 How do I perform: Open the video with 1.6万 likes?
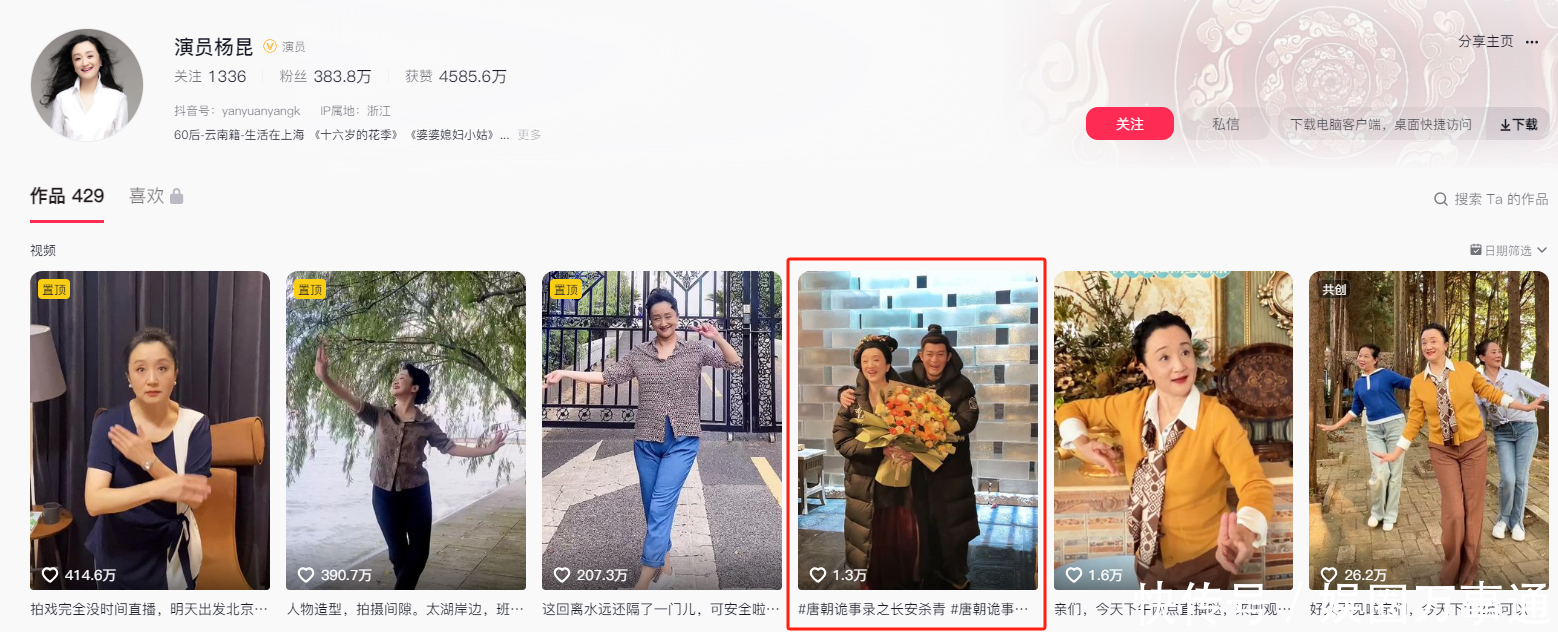click(1173, 430)
